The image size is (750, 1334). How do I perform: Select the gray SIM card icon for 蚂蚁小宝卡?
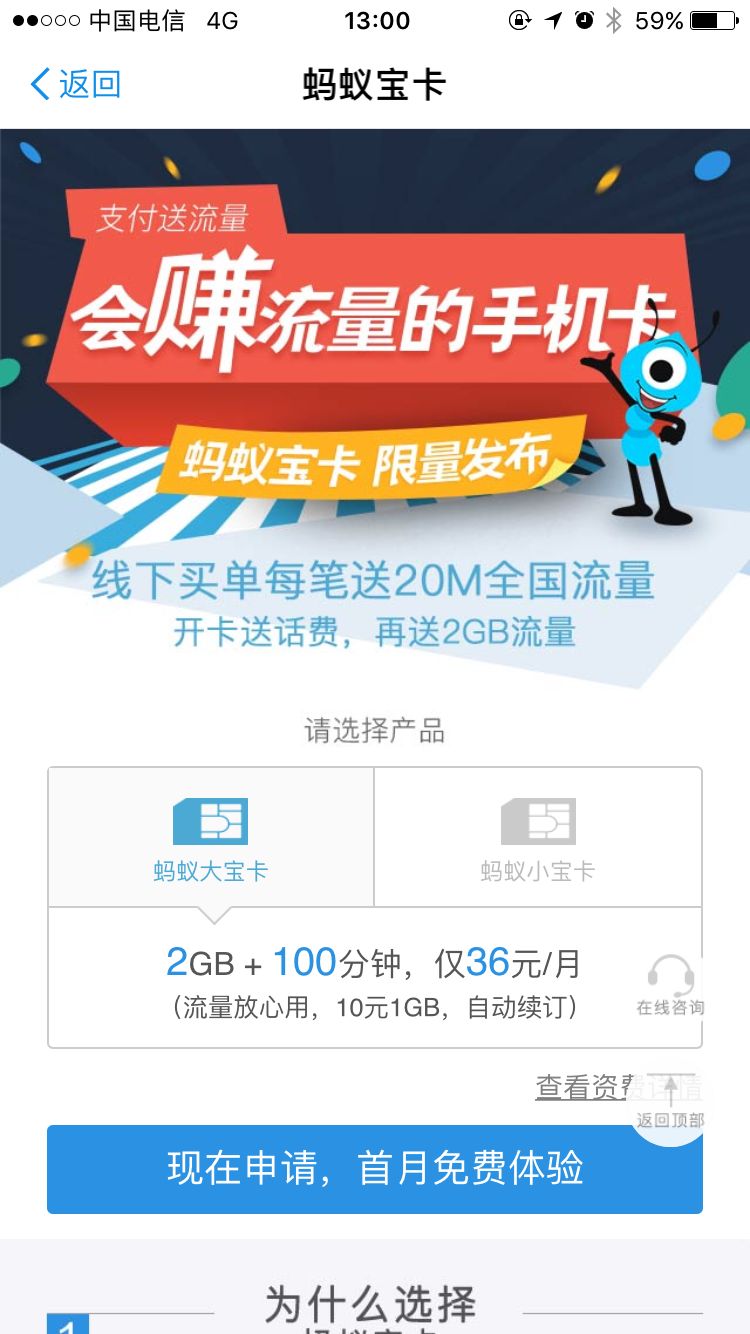[x=539, y=820]
